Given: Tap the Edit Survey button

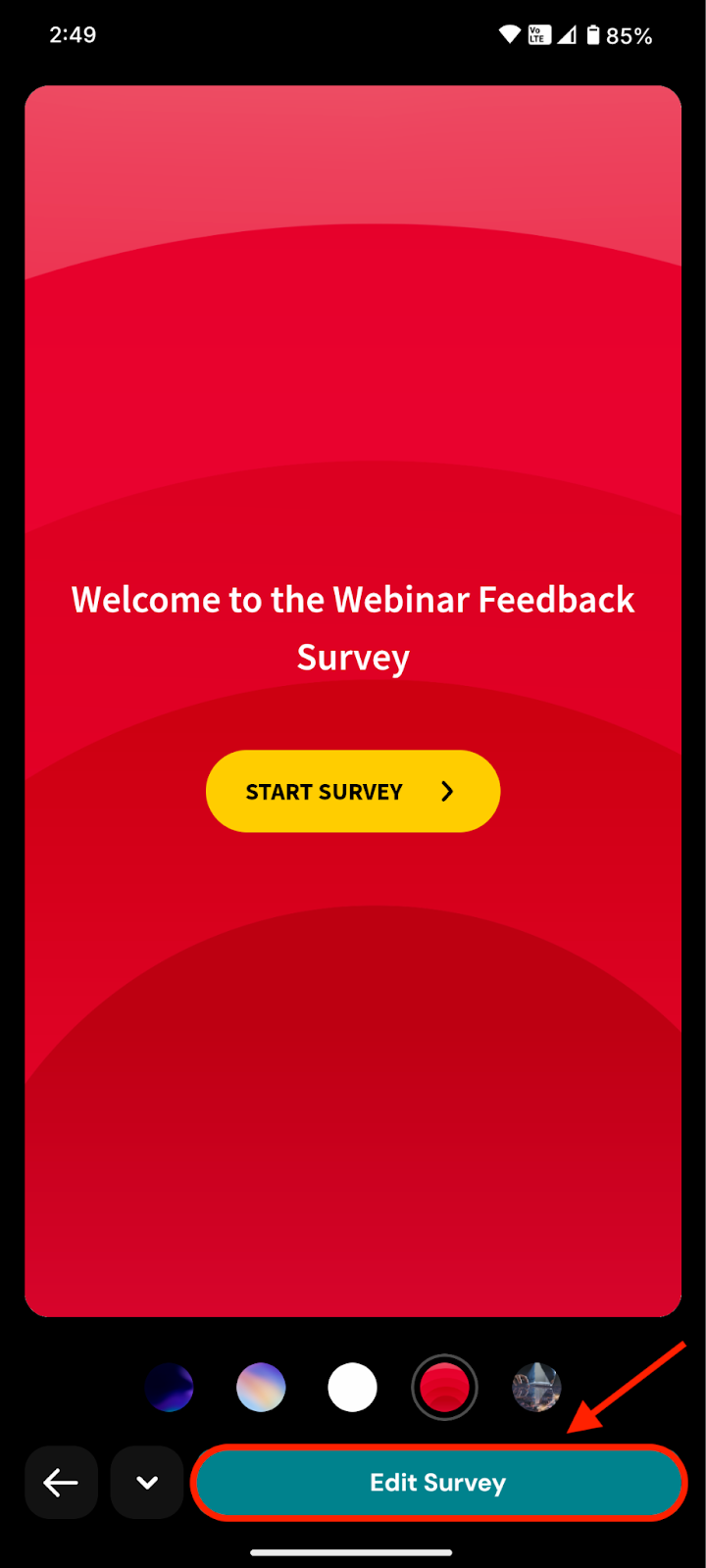Looking at the screenshot, I should 438,1482.
